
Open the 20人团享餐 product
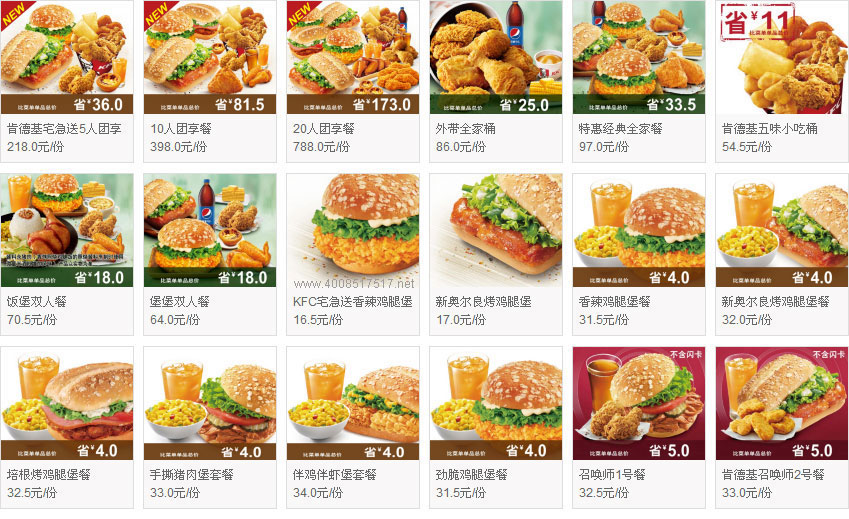coord(352,57)
